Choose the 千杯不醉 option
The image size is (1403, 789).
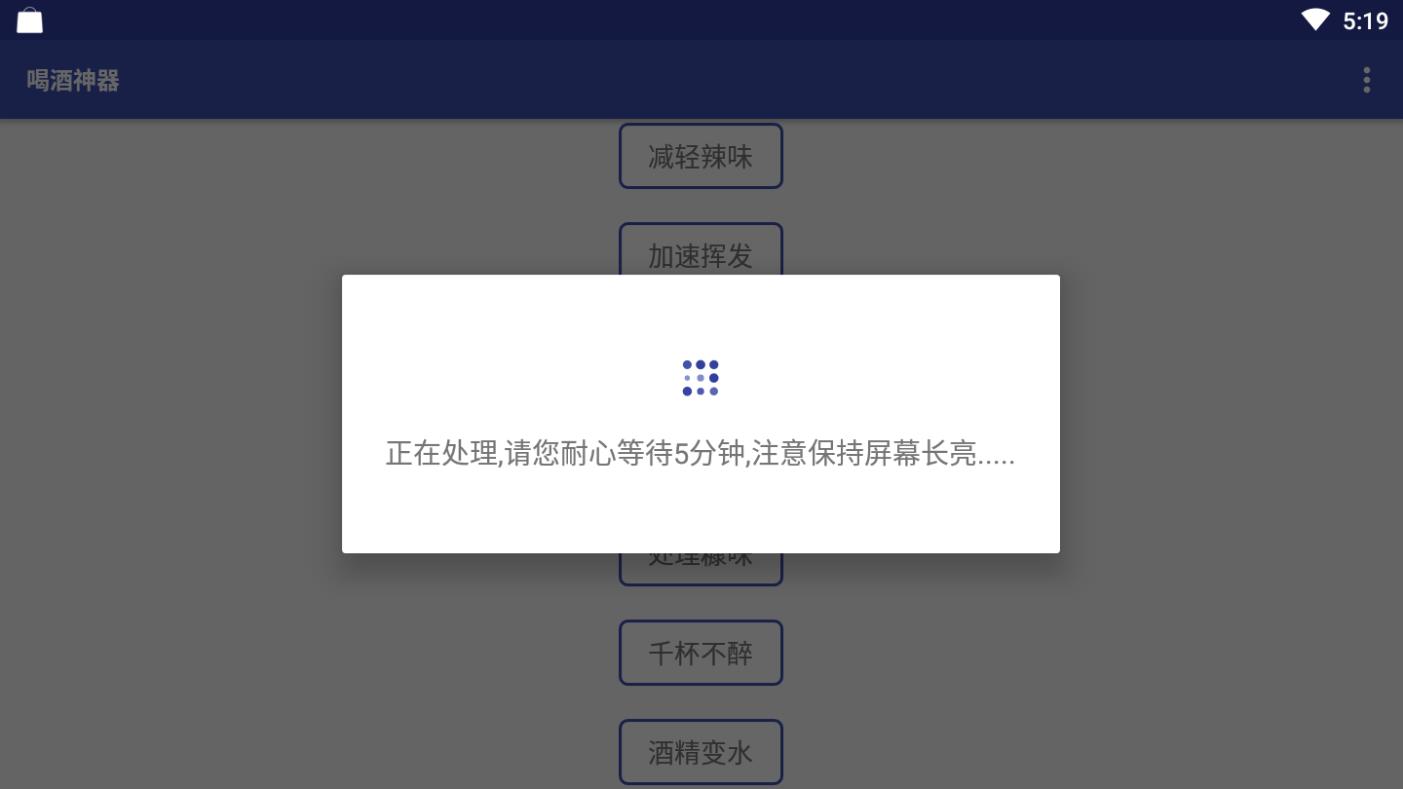click(700, 653)
